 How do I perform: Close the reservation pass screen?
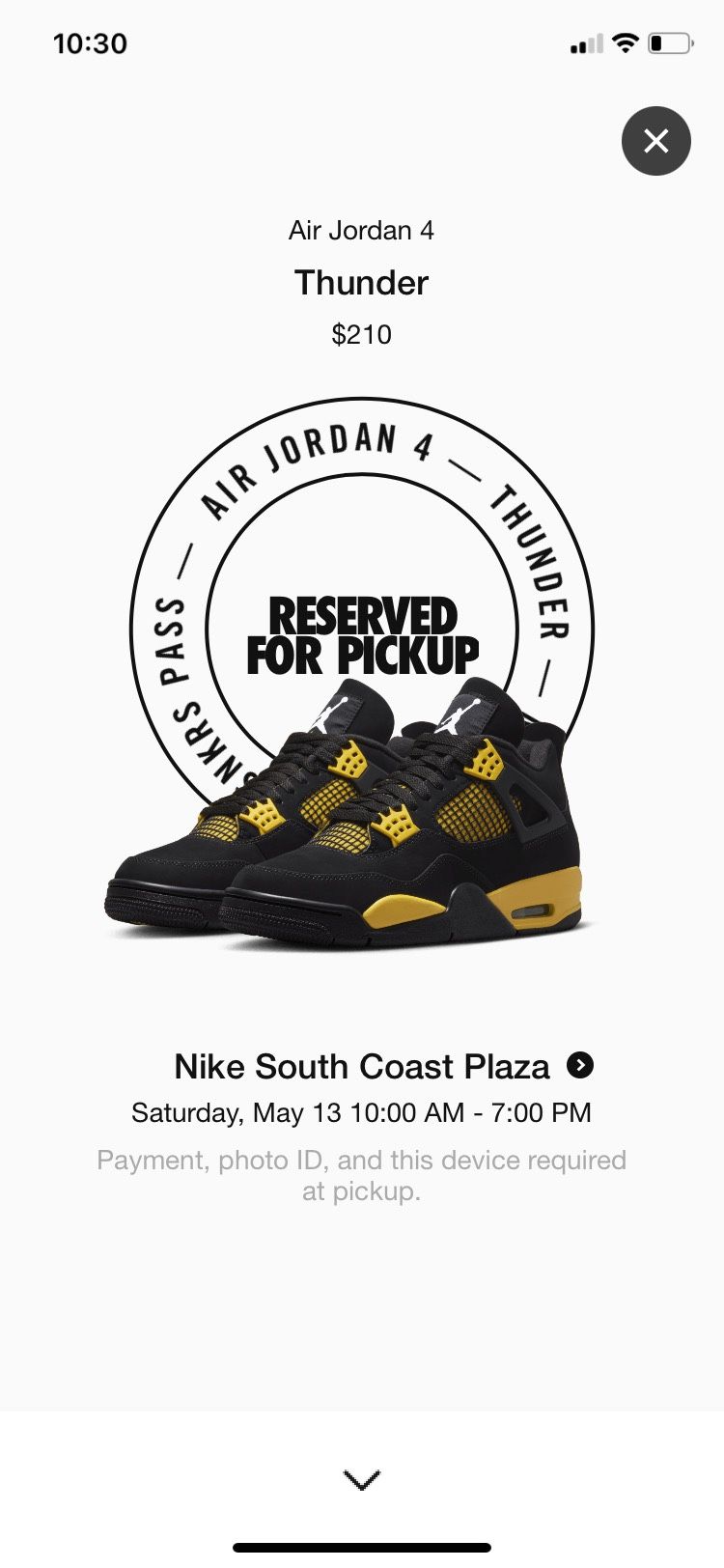tap(656, 141)
